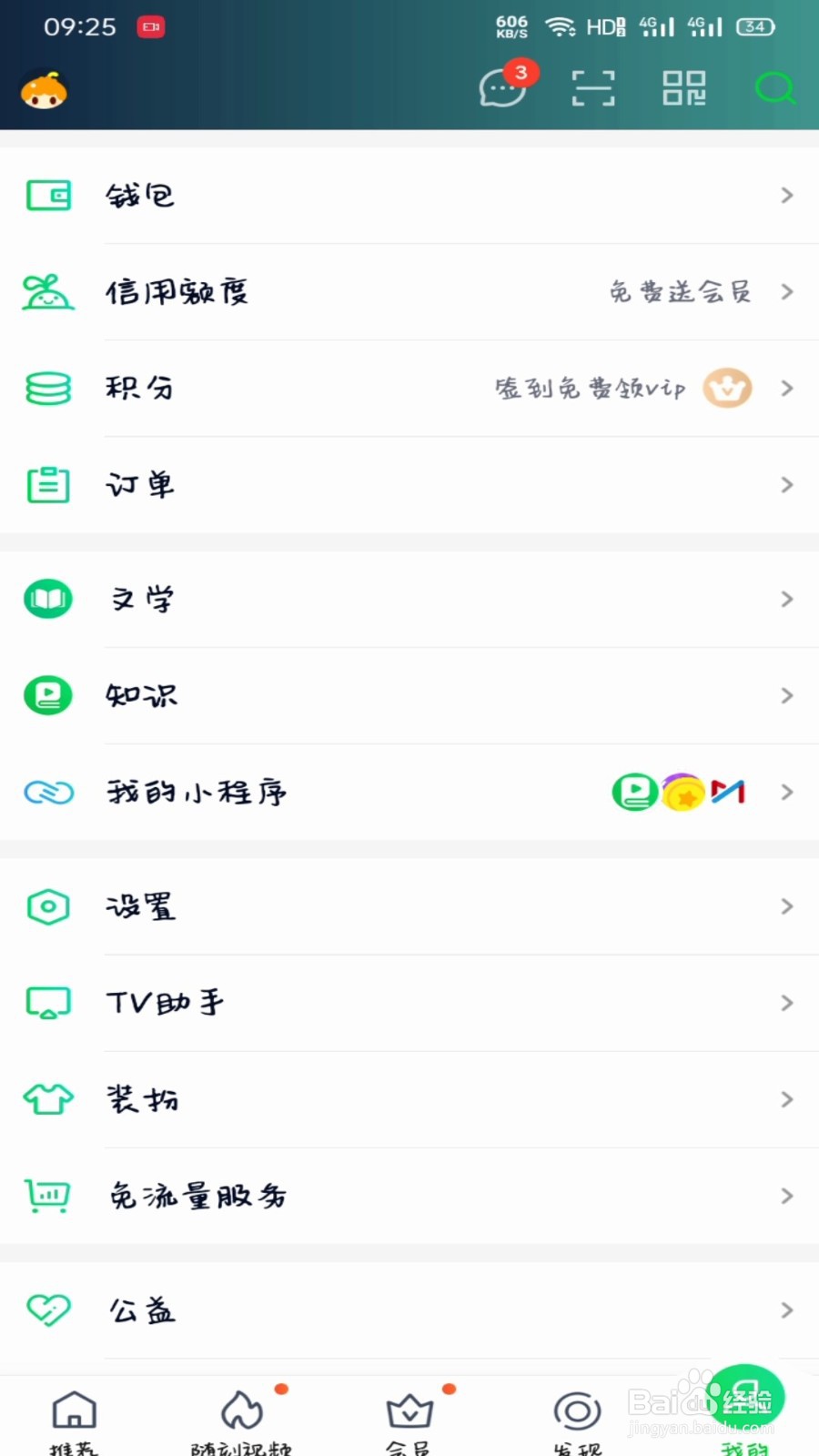Tap the 随刻视频 flame icon in bottom bar
819x1456 pixels.
(x=239, y=1410)
